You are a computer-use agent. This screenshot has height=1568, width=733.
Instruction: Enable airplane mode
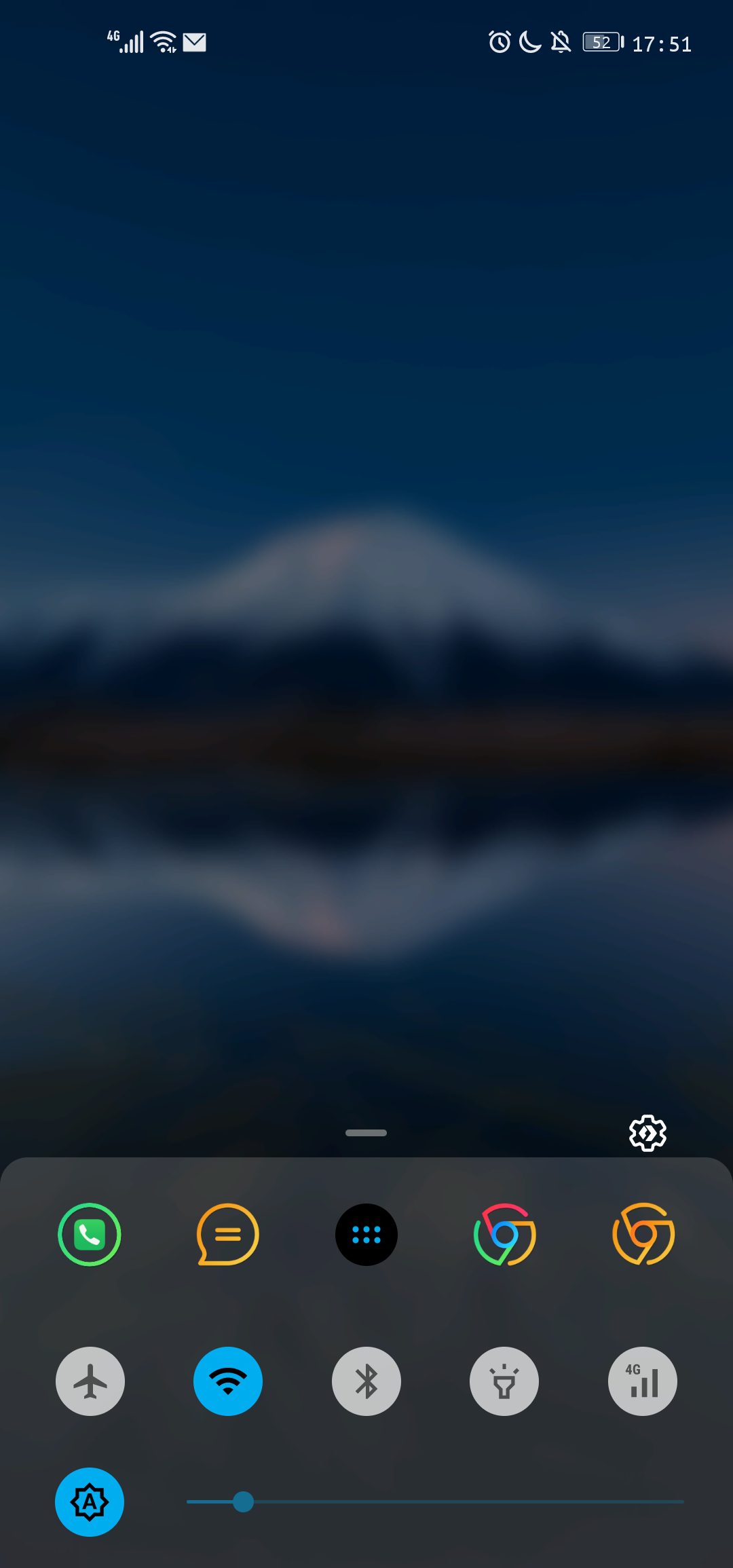click(90, 1381)
